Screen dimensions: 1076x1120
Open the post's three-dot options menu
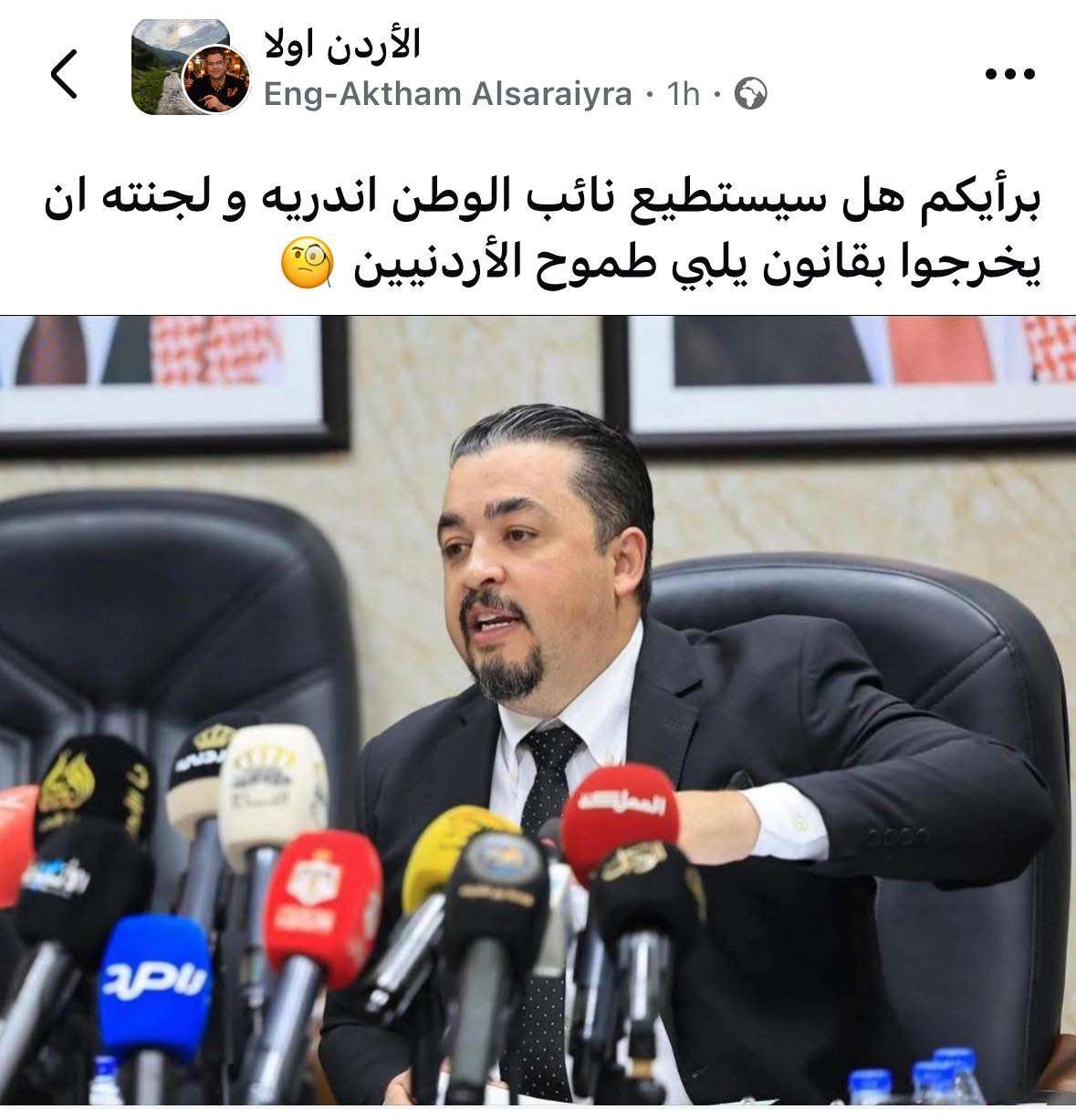coord(1010,75)
